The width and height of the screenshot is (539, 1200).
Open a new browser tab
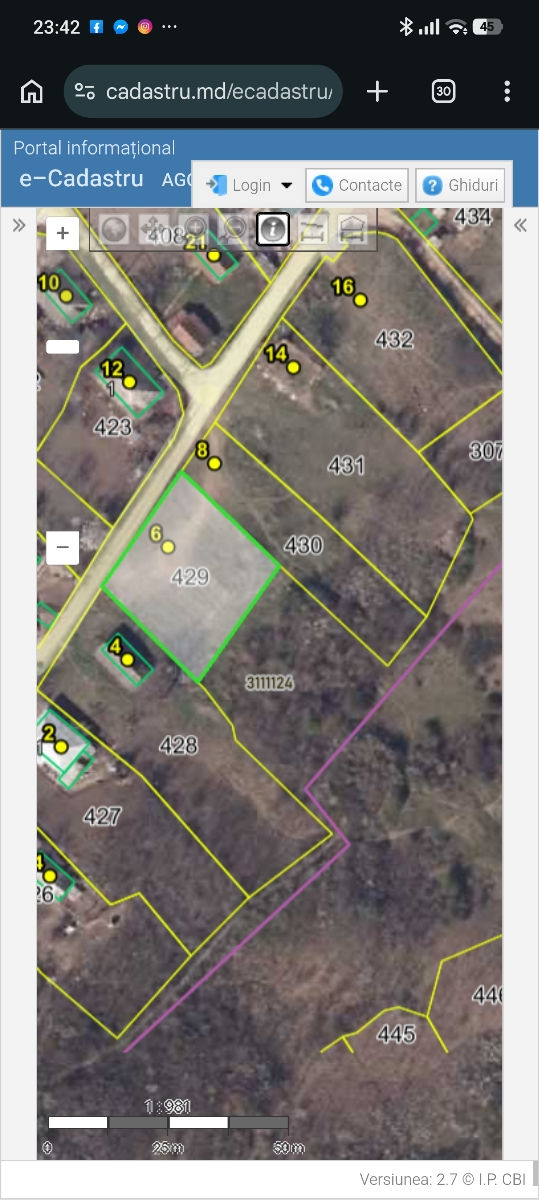377,92
